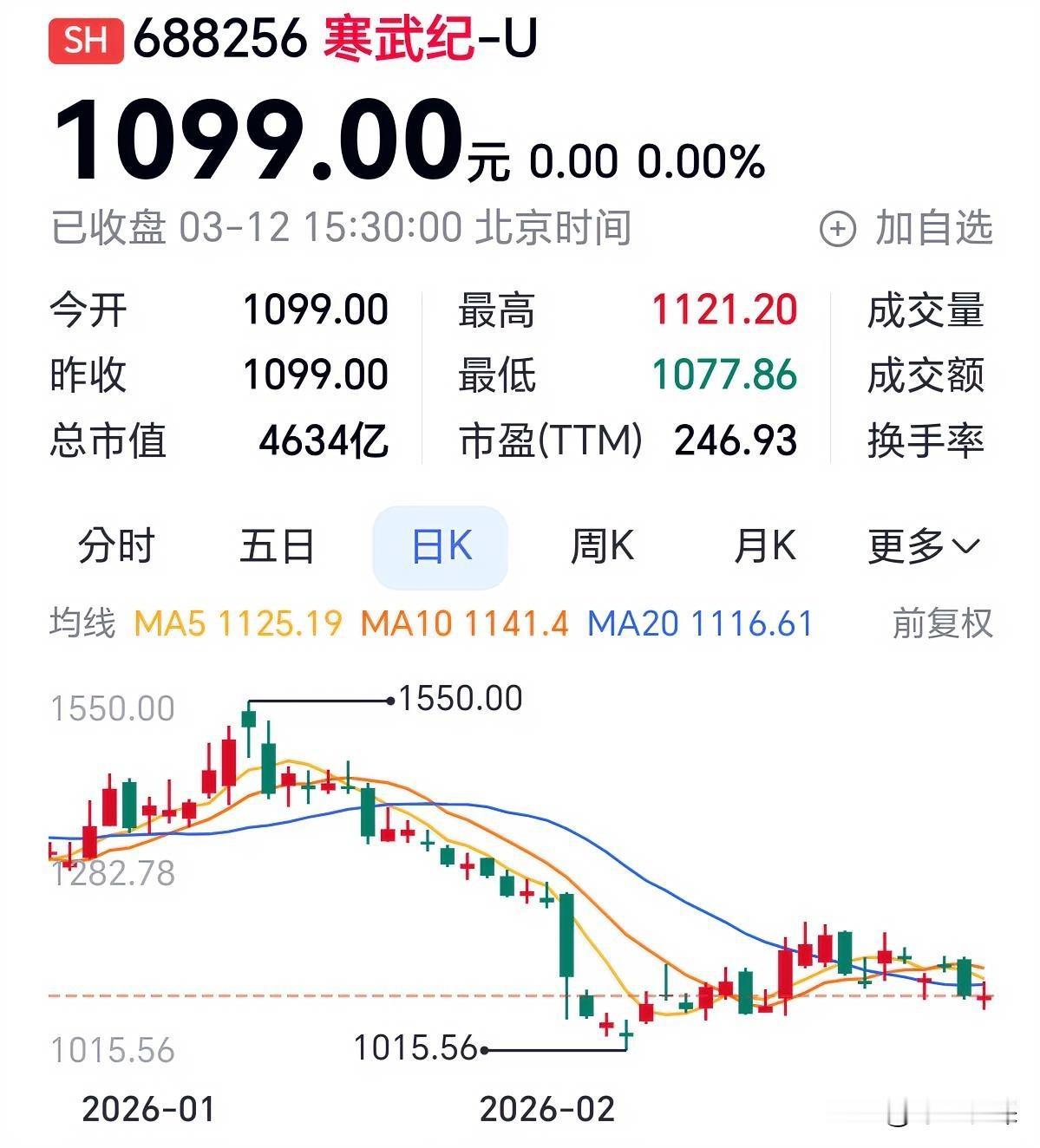Toggle the MA20 moving average line

(x=698, y=621)
